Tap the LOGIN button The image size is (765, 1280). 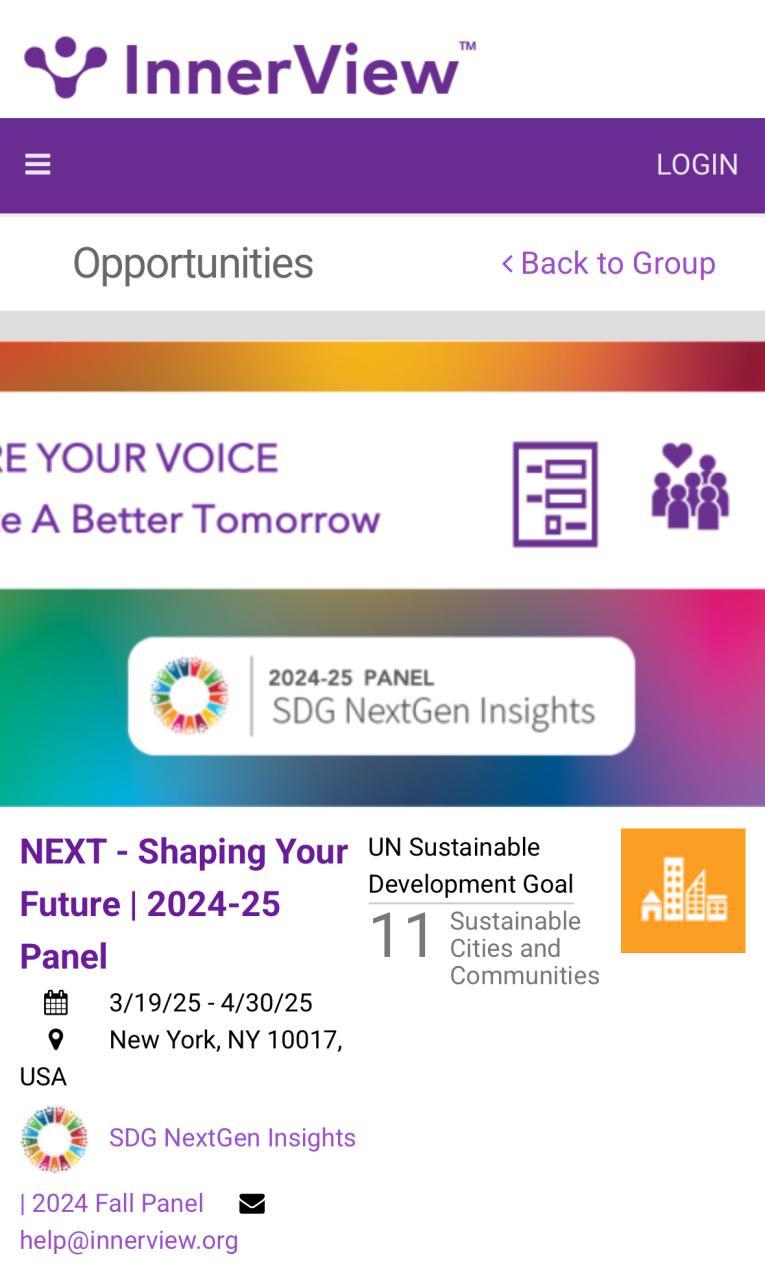tap(696, 165)
